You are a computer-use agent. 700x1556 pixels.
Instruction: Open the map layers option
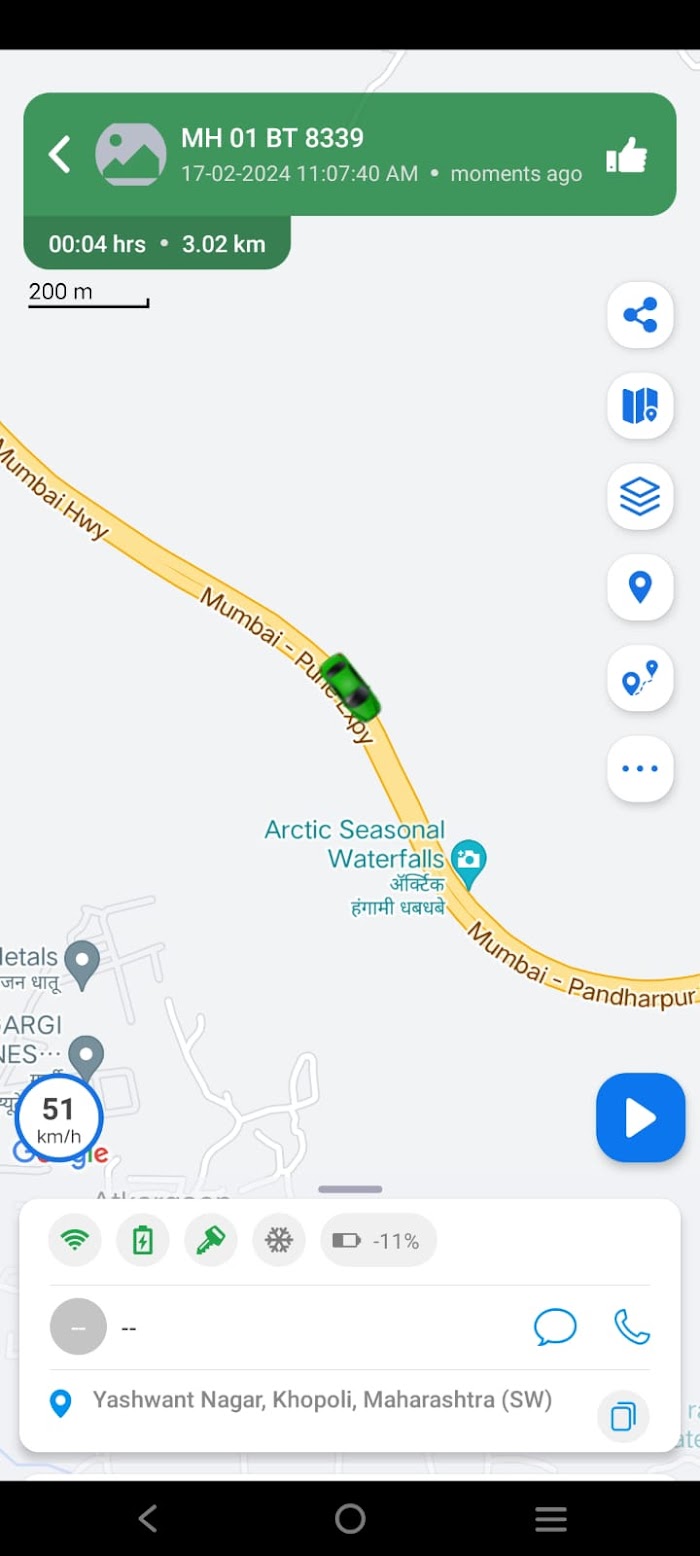(640, 496)
